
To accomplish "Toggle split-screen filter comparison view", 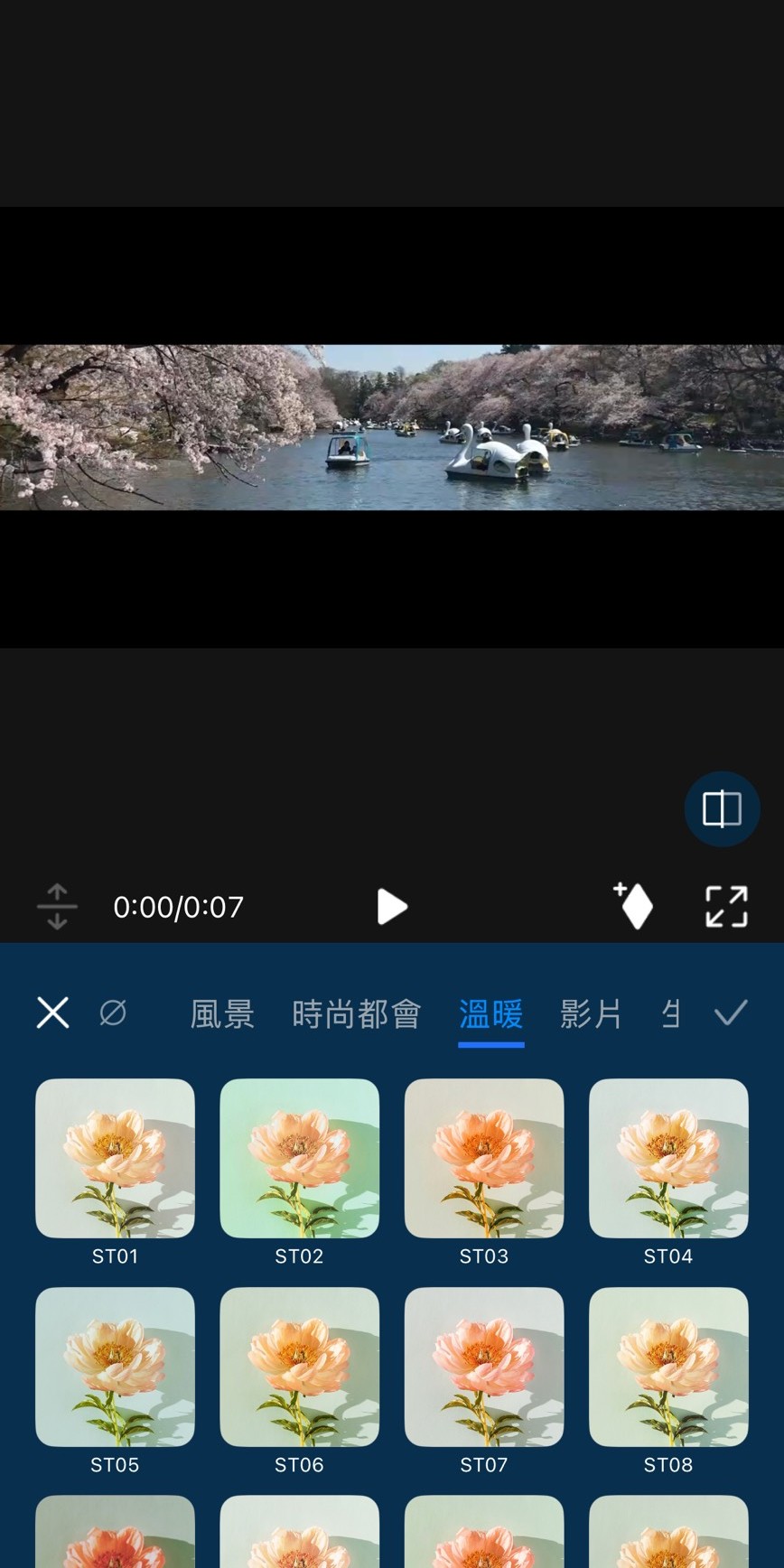I will pos(721,809).
